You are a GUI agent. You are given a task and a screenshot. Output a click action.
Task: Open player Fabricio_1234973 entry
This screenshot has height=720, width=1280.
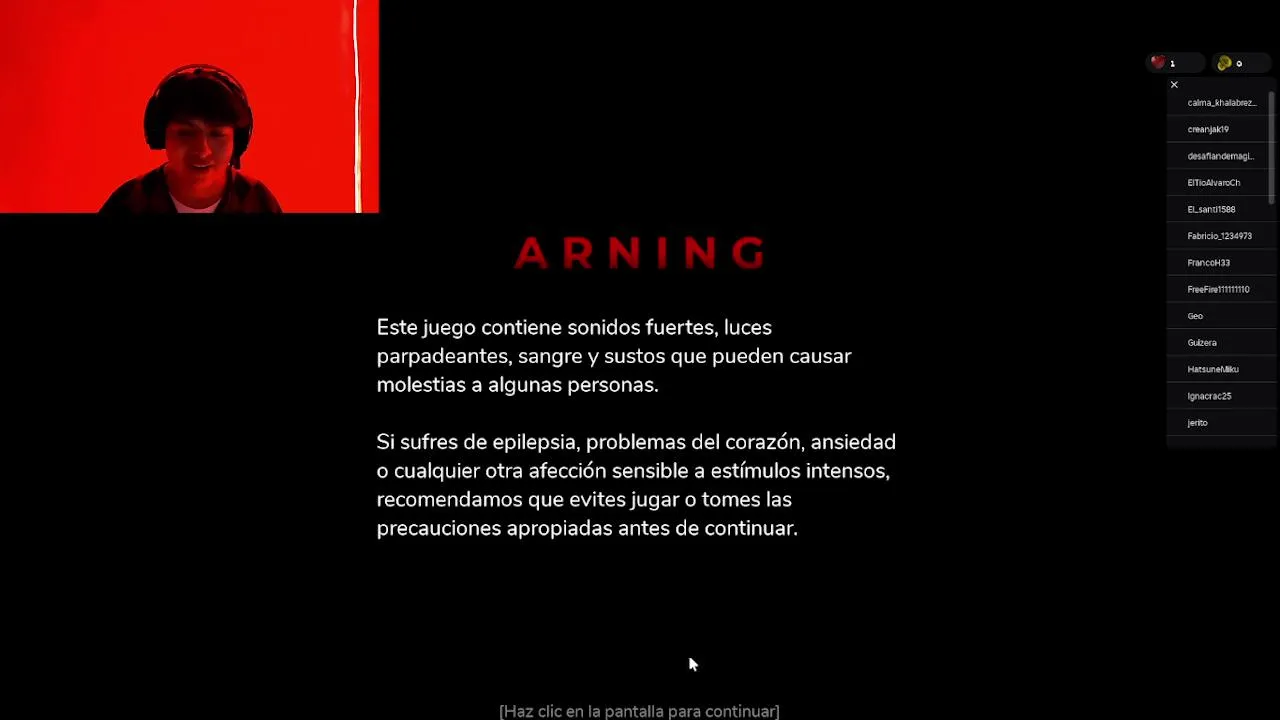pyautogui.click(x=1219, y=236)
